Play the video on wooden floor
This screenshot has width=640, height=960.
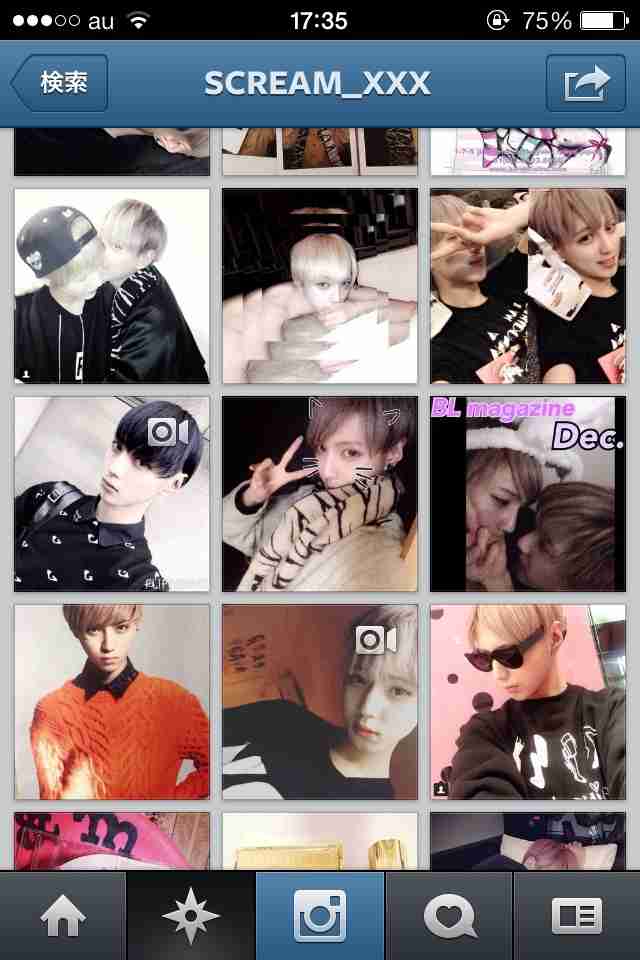pos(320,702)
